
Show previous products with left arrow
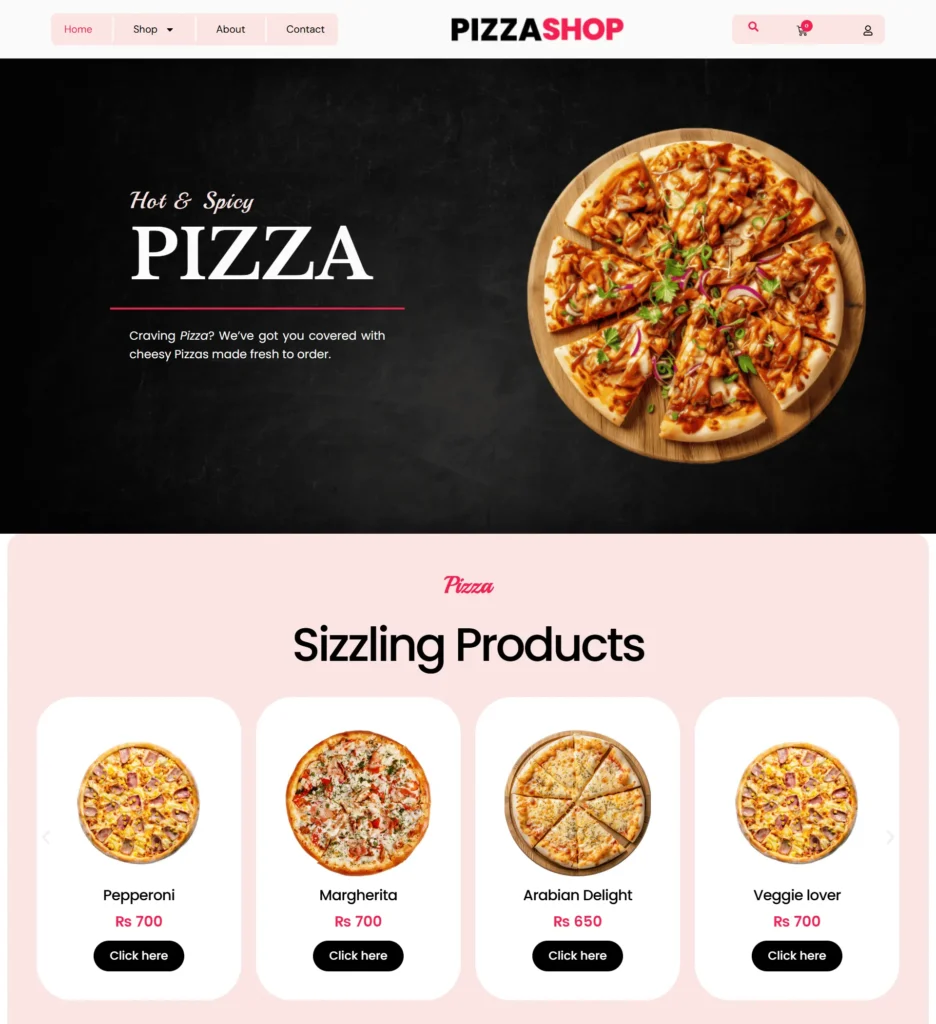[x=46, y=837]
